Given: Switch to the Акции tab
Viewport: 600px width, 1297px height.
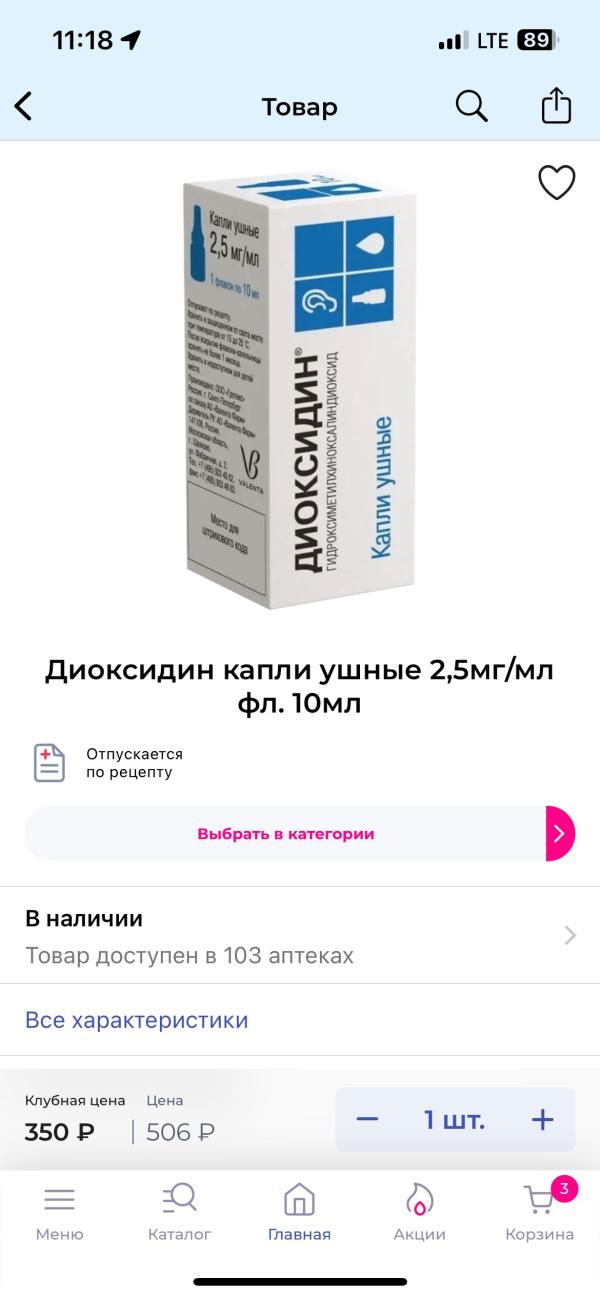Looking at the screenshot, I should point(419,1212).
